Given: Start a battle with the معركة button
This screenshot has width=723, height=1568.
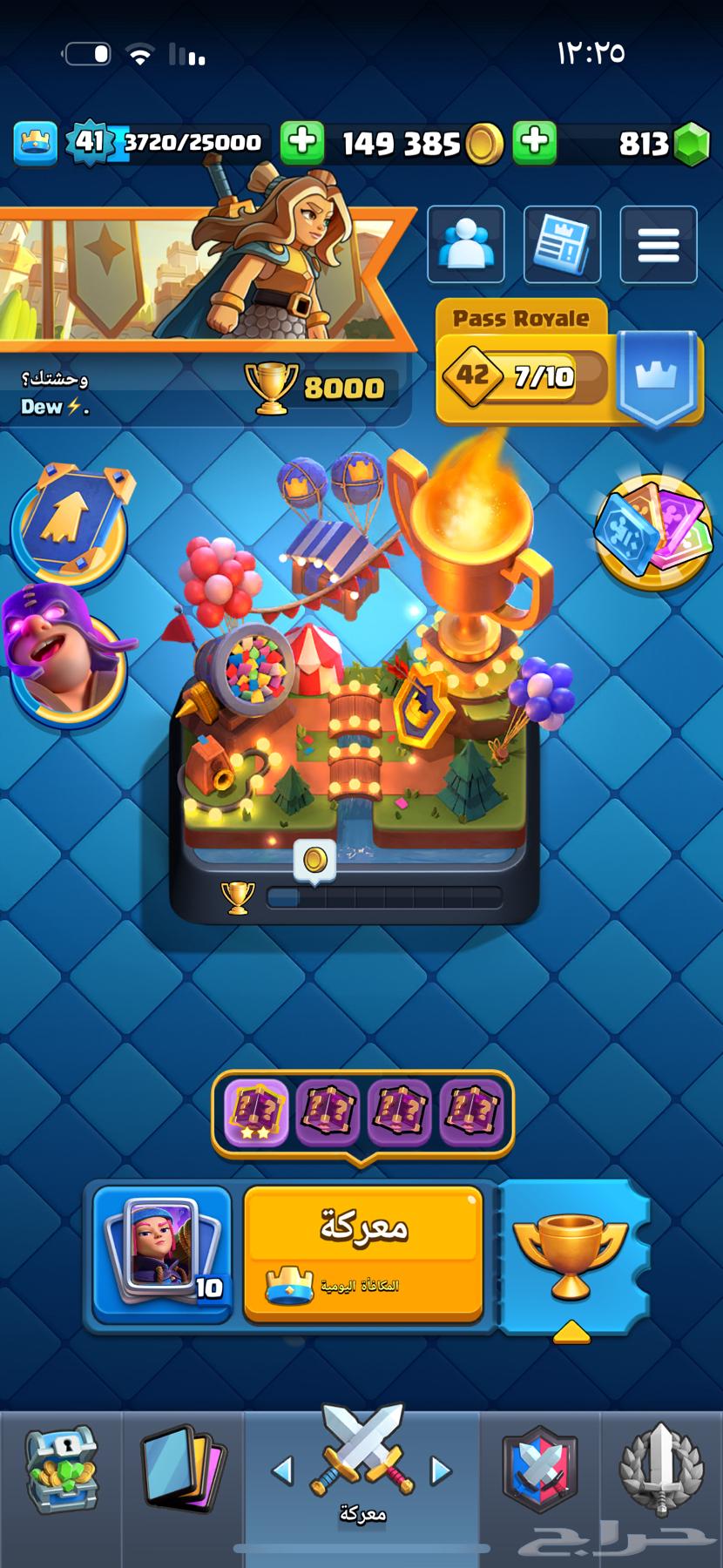Looking at the screenshot, I should pyautogui.click(x=362, y=1253).
